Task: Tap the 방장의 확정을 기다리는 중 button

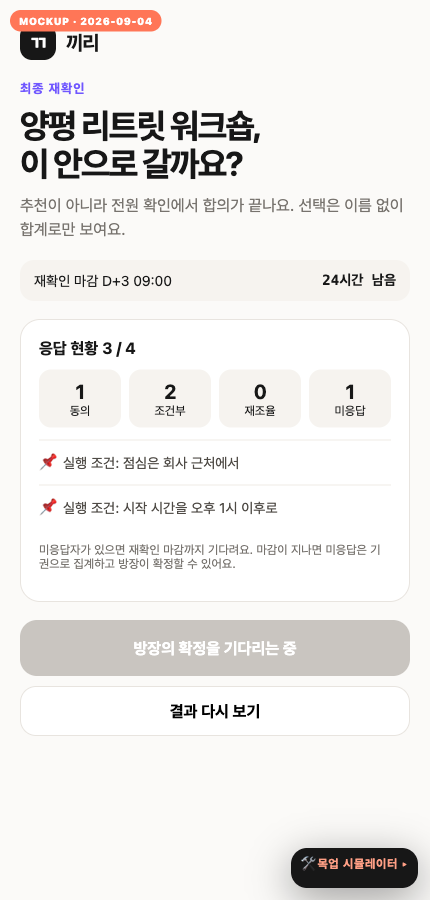Action: pos(215,648)
